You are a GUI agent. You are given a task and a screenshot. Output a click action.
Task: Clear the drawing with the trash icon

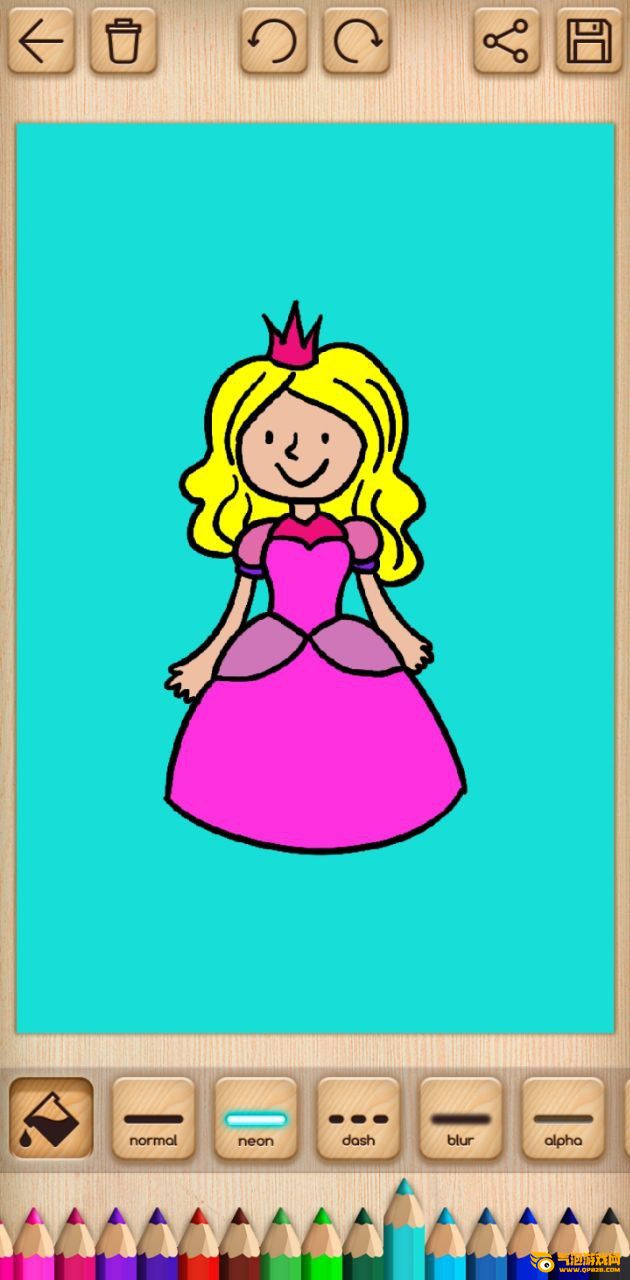(x=123, y=41)
